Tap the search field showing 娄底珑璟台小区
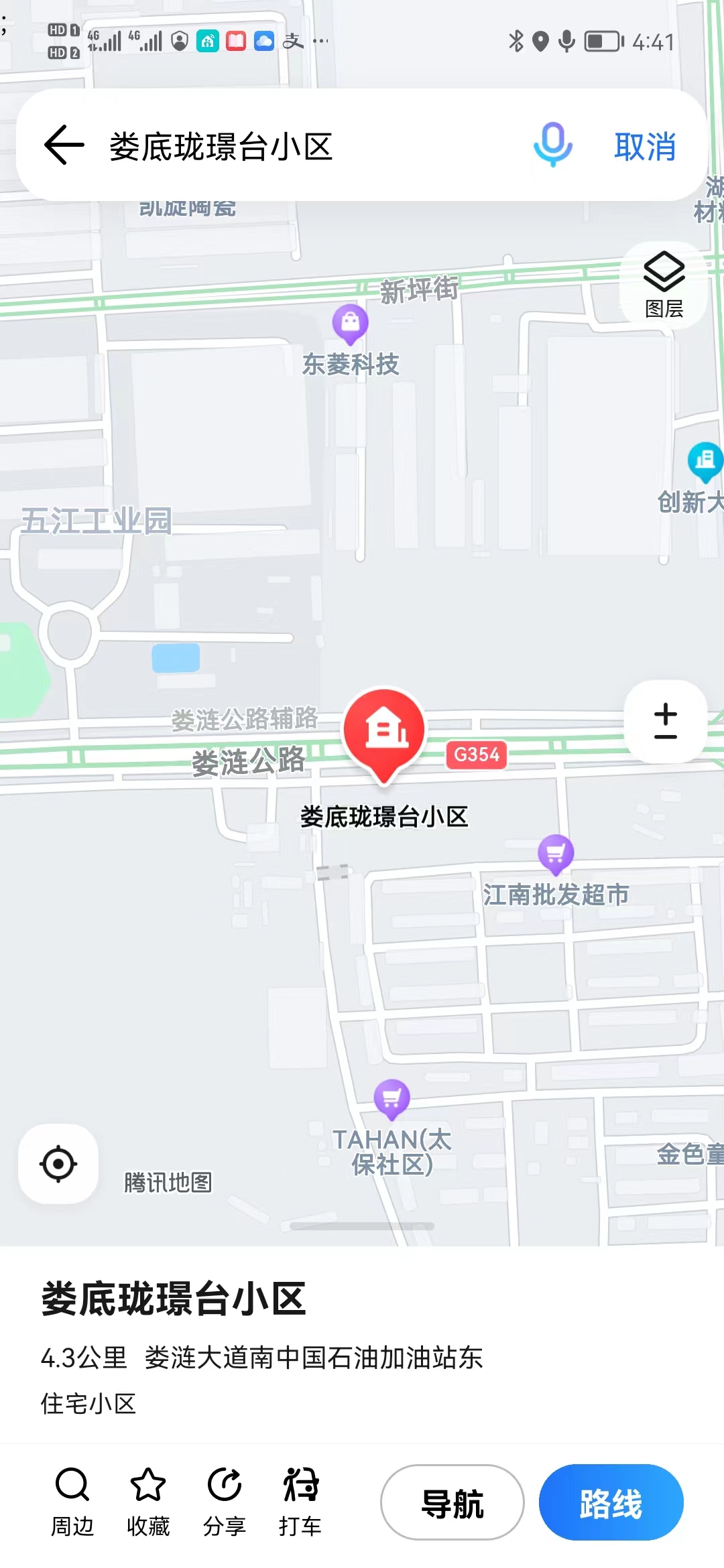 point(302,146)
